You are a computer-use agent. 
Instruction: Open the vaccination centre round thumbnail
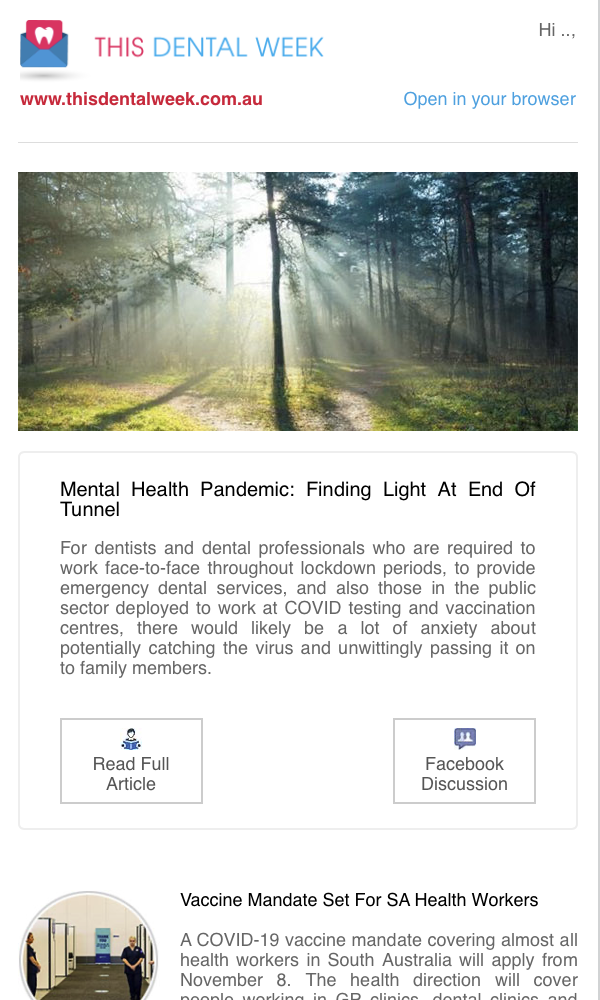pyautogui.click(x=89, y=946)
